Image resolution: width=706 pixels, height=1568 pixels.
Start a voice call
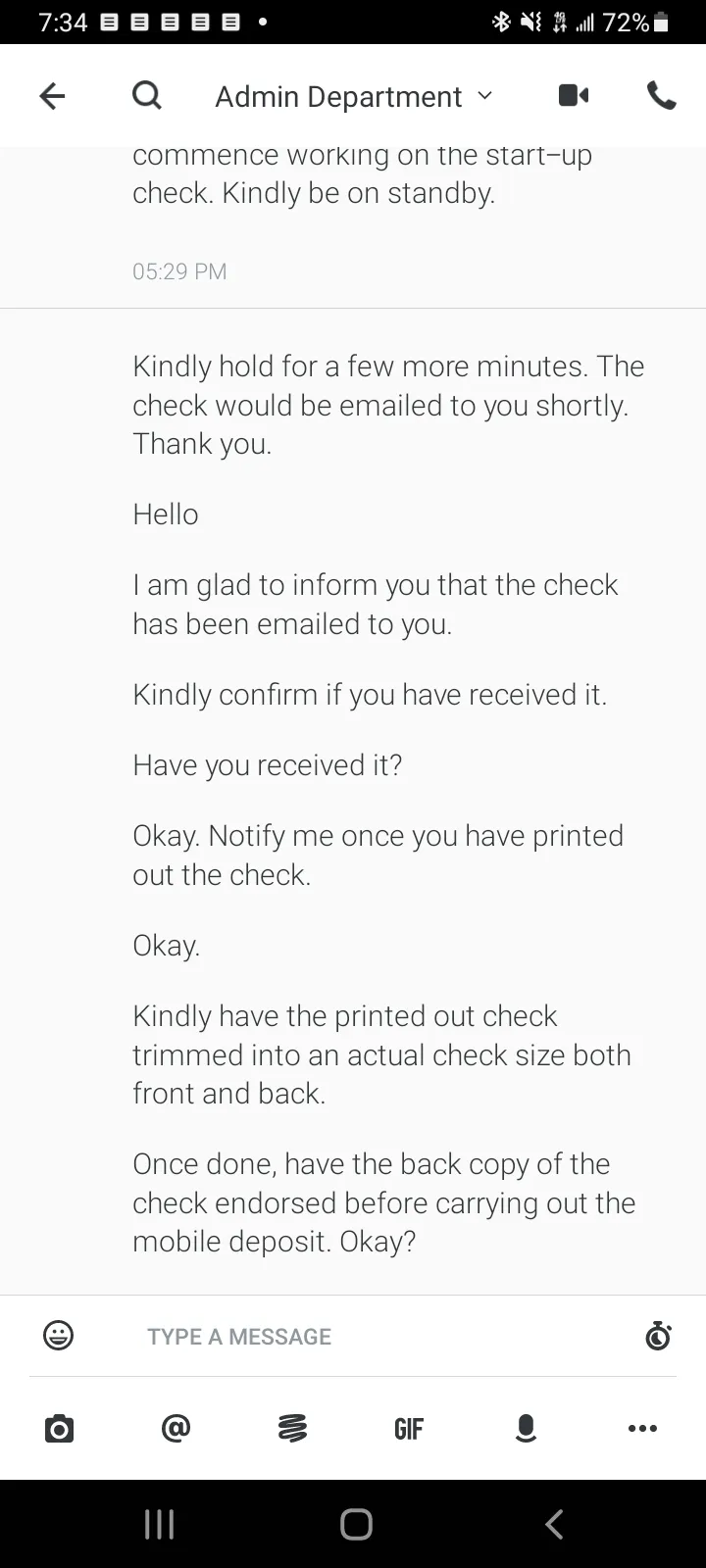662,95
